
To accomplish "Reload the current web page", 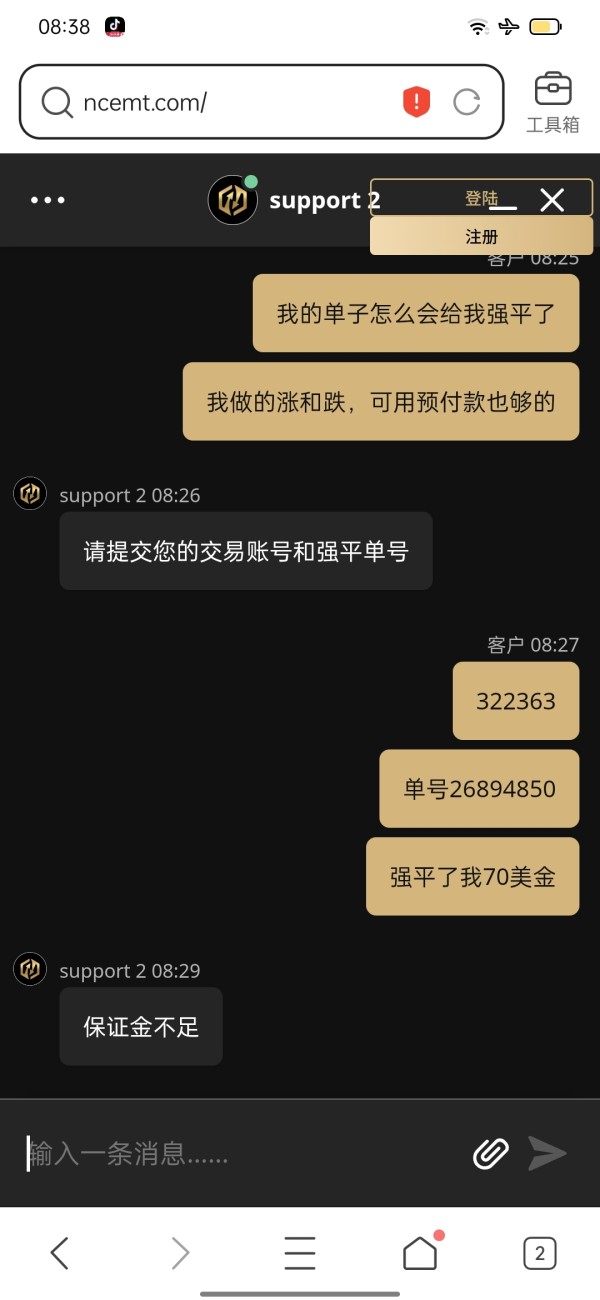I will (x=467, y=102).
